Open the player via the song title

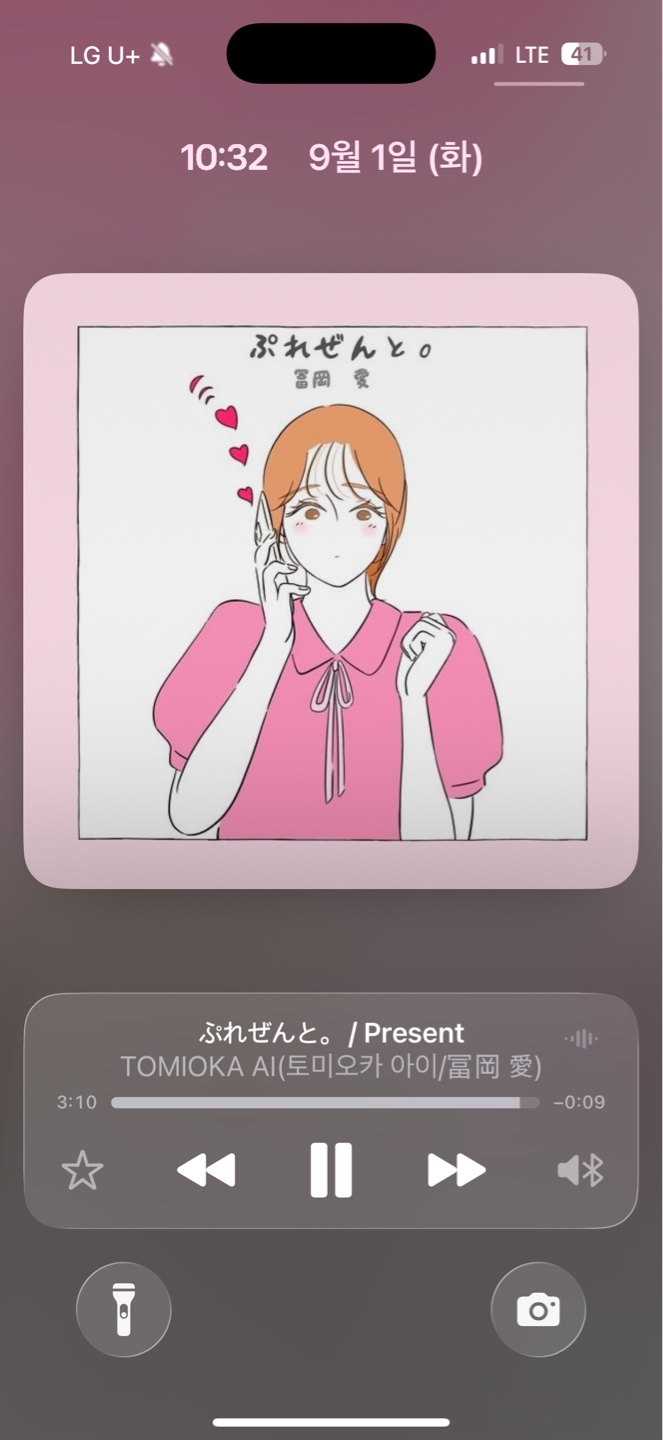331,1033
